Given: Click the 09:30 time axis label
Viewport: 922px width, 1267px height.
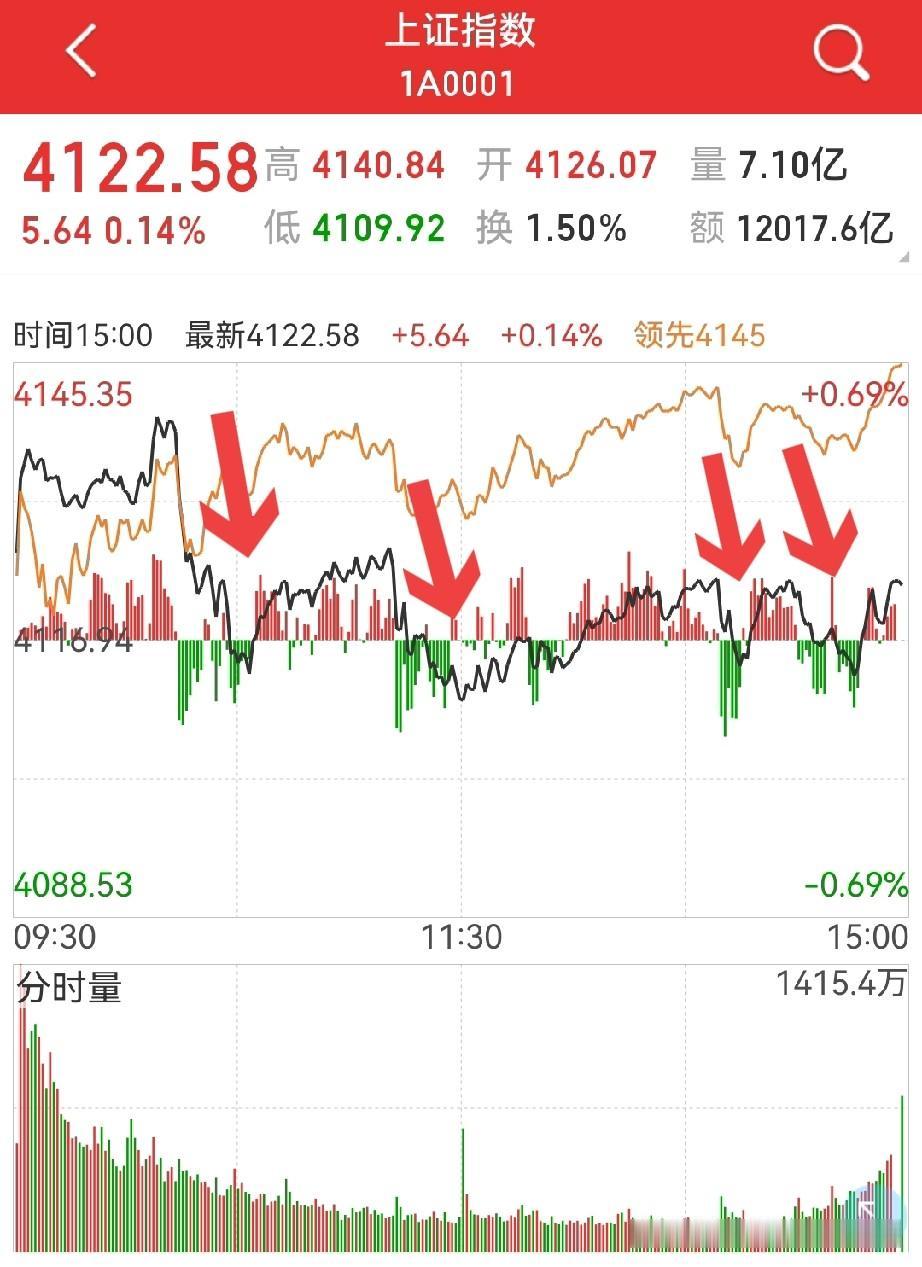Looking at the screenshot, I should click(55, 938).
